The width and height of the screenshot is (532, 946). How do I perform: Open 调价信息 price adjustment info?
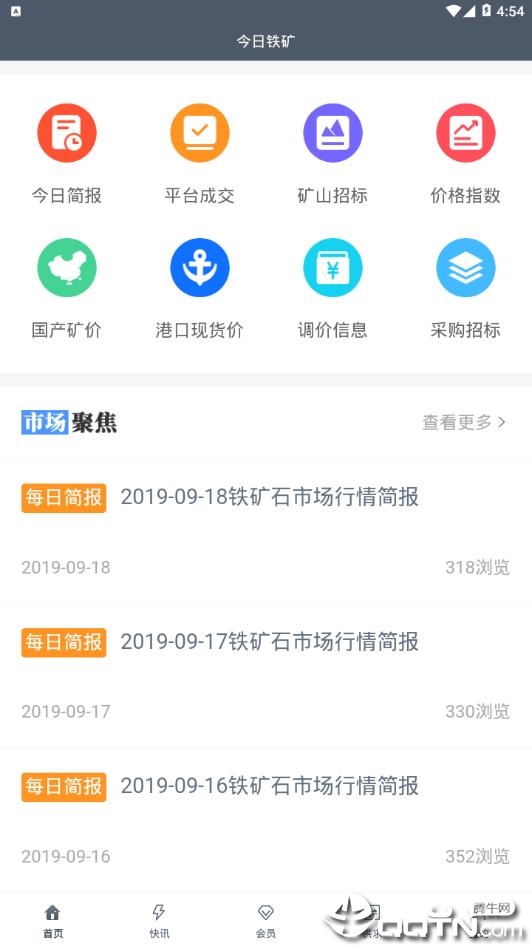332,288
